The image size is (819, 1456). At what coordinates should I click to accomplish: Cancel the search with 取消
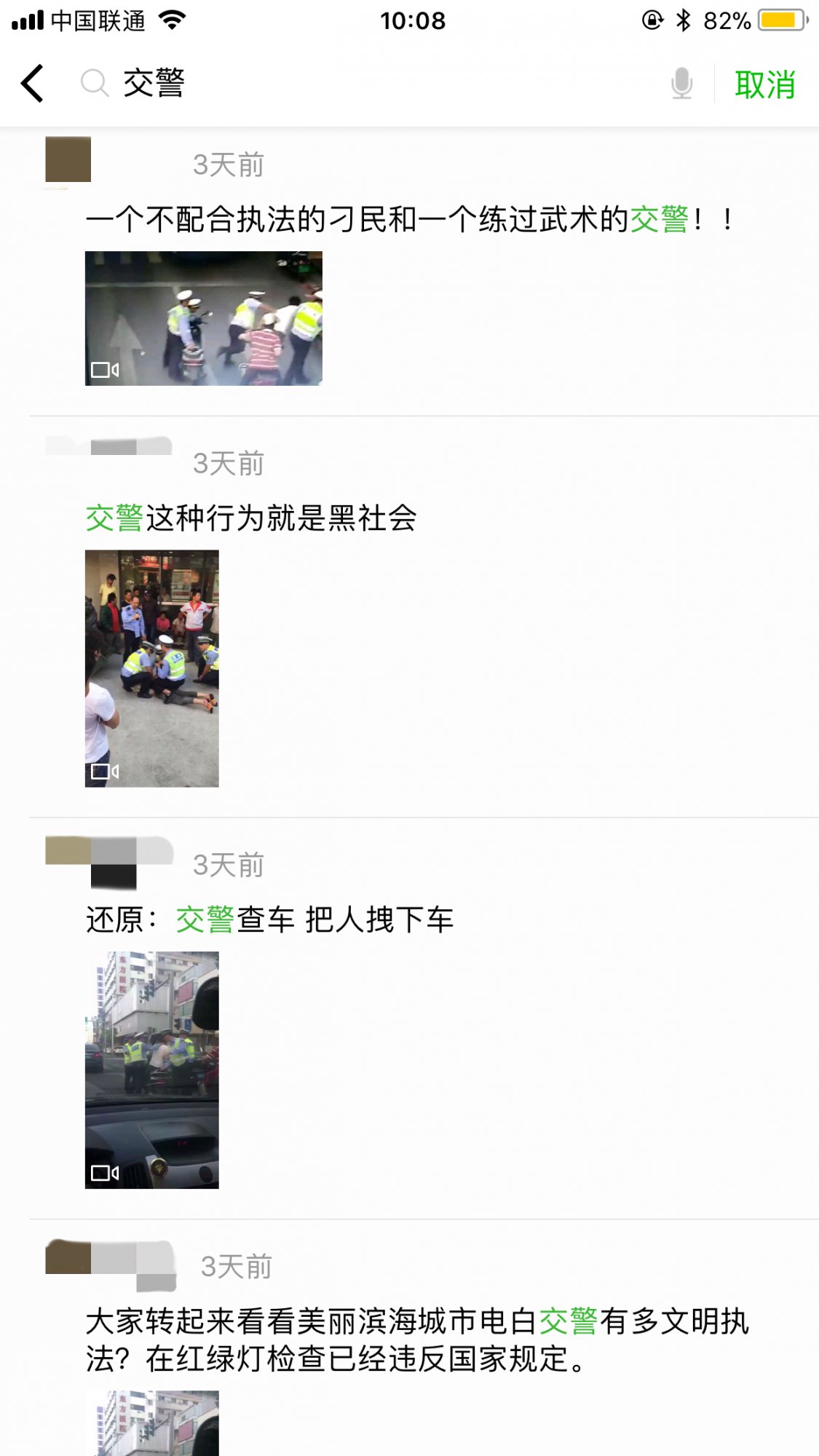point(764,84)
